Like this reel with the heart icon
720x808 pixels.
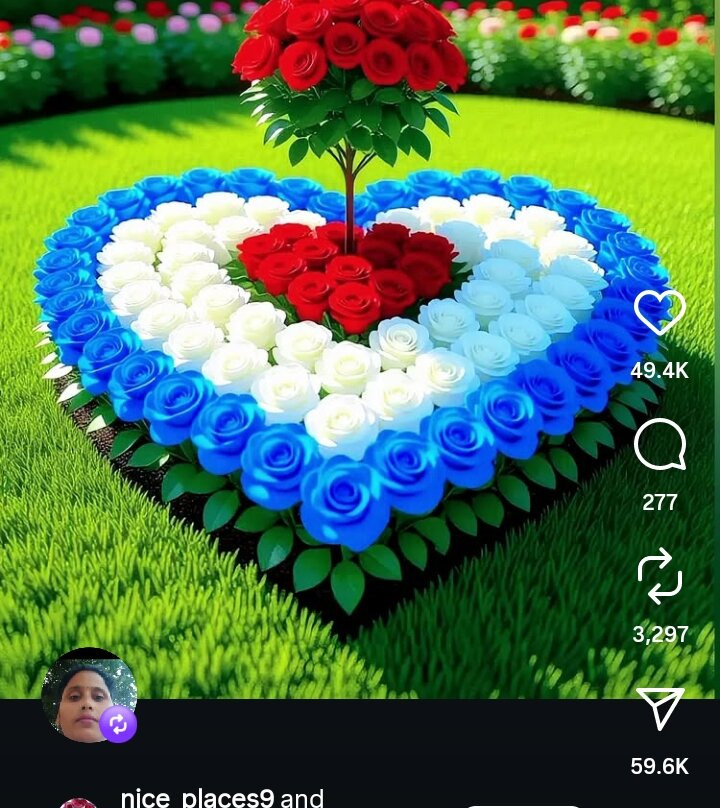click(x=660, y=313)
